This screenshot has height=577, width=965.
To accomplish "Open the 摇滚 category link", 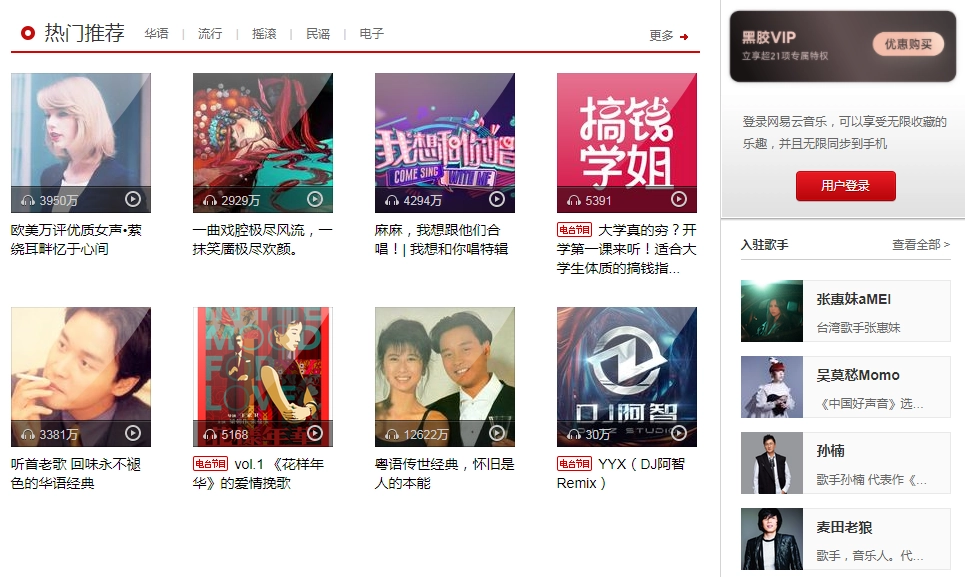I will click(x=264, y=34).
